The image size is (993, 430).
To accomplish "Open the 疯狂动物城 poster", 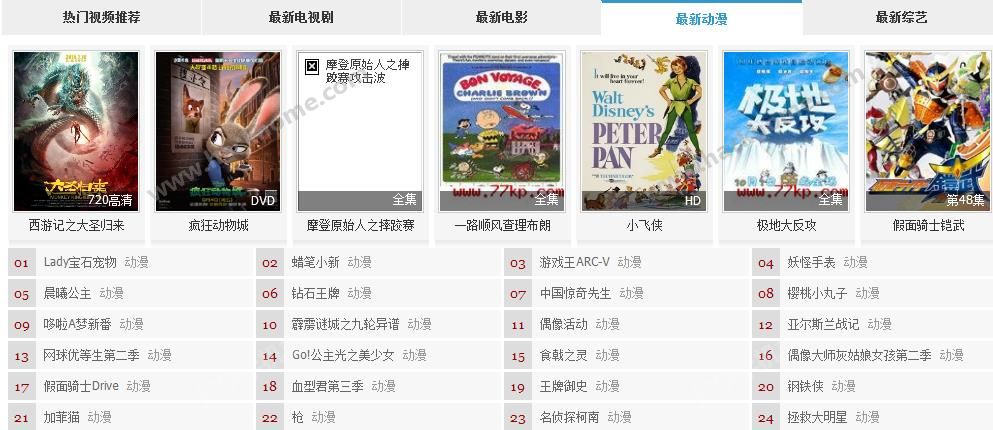I will [x=218, y=132].
